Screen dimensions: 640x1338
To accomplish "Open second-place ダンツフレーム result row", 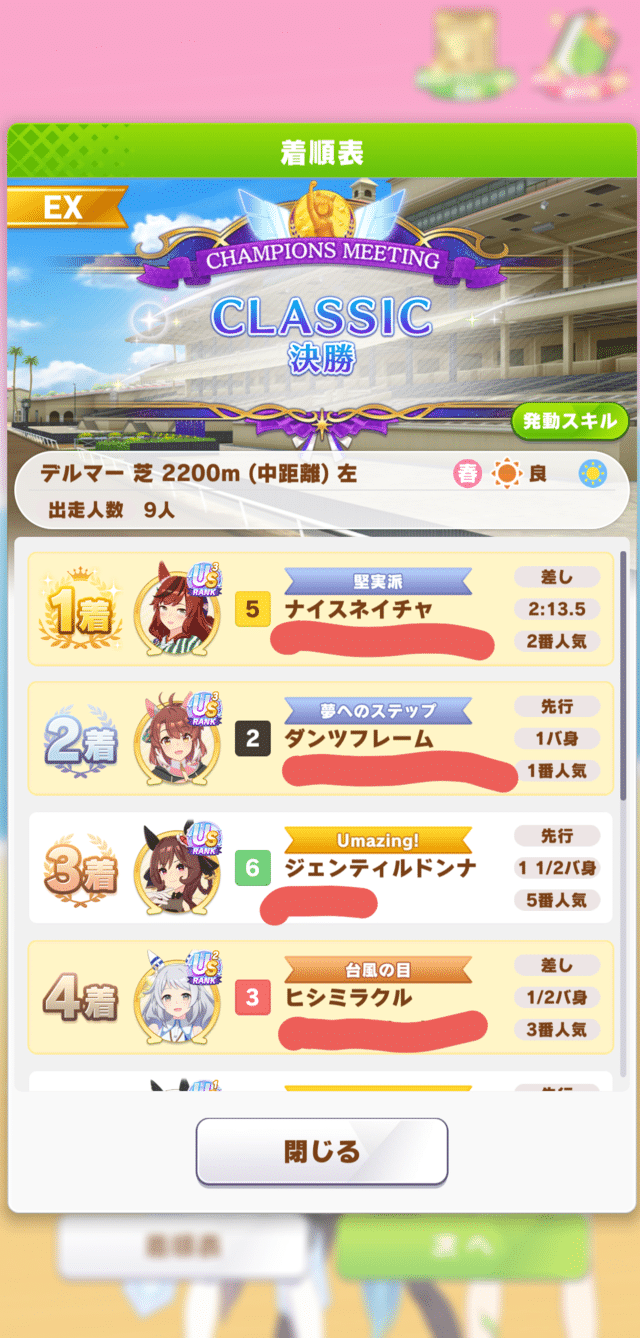I will pos(320,738).
